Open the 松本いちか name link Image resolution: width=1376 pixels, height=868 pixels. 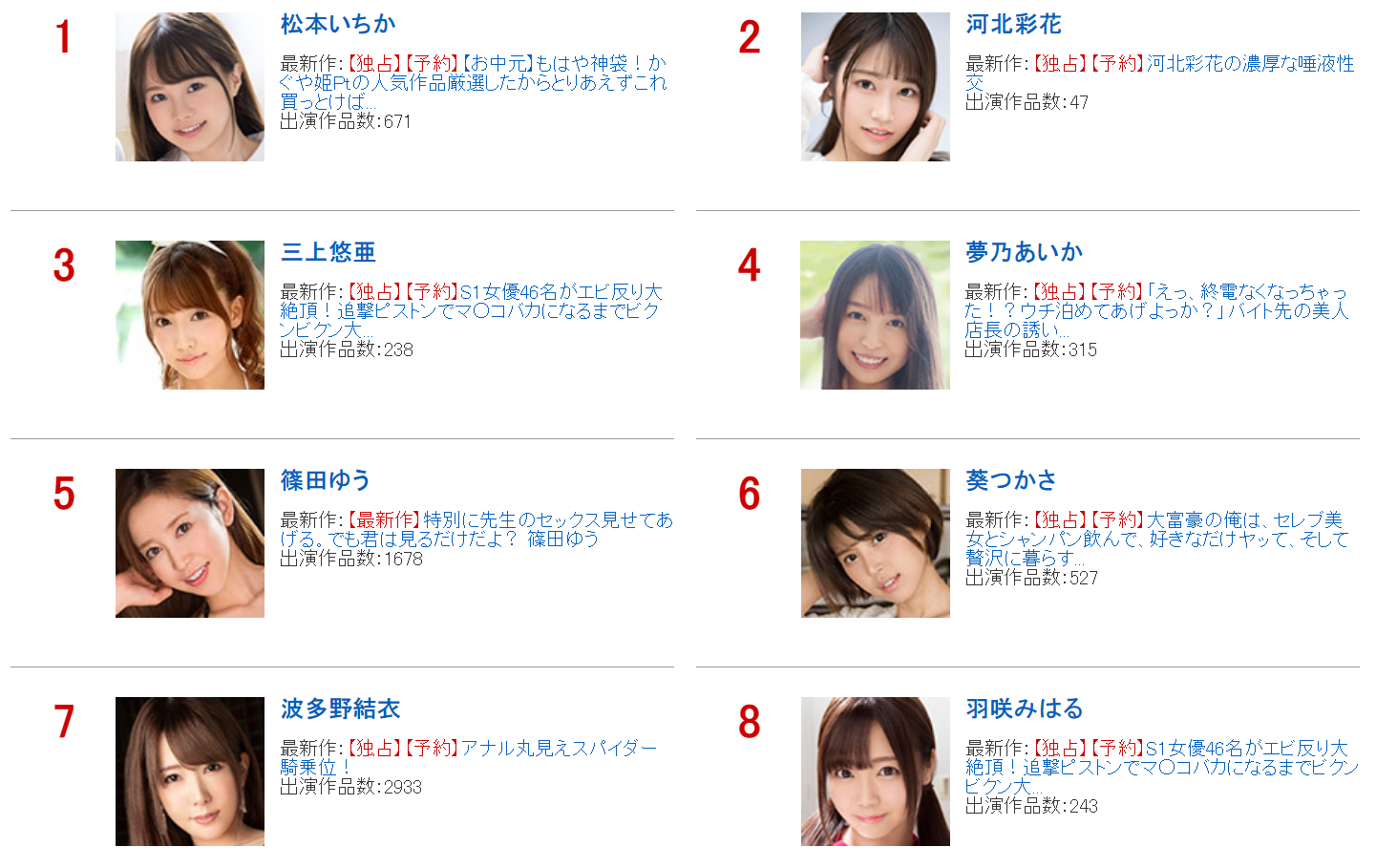pos(337,24)
